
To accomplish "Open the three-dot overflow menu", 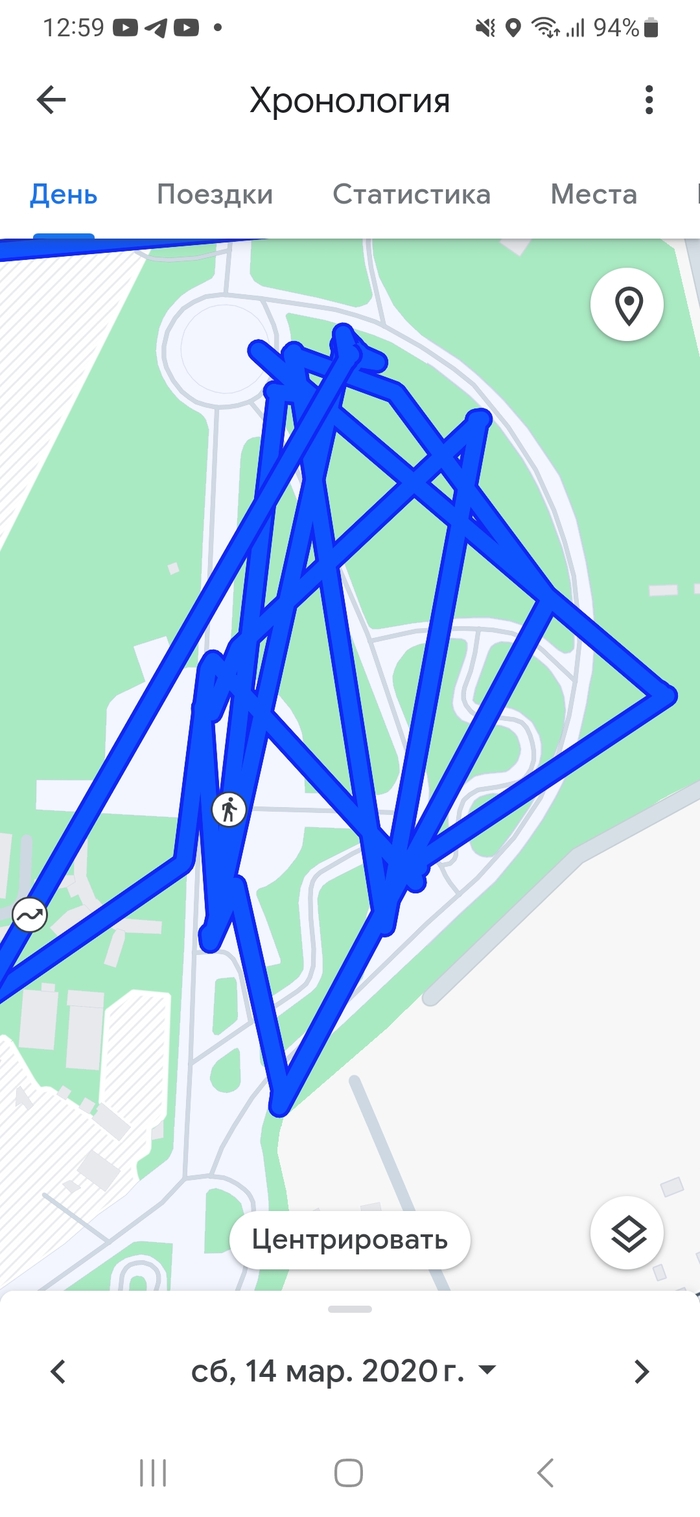I will pos(649,100).
